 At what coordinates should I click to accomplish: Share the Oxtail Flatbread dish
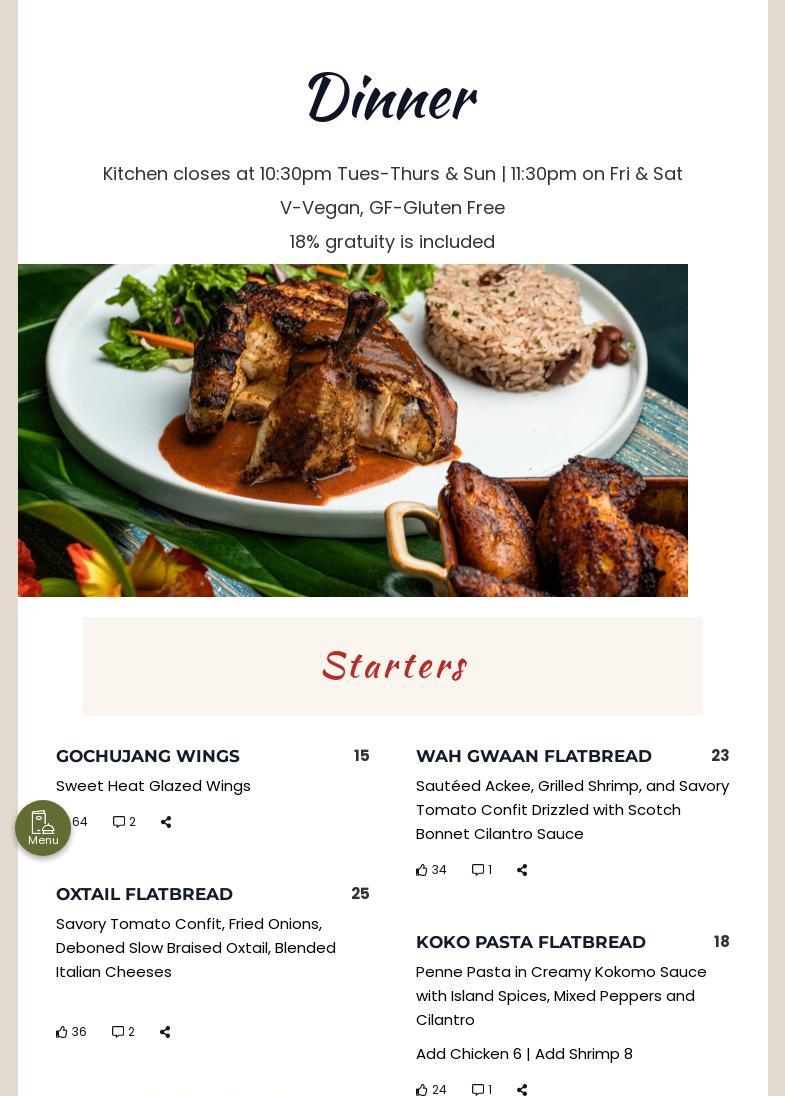(165, 1032)
